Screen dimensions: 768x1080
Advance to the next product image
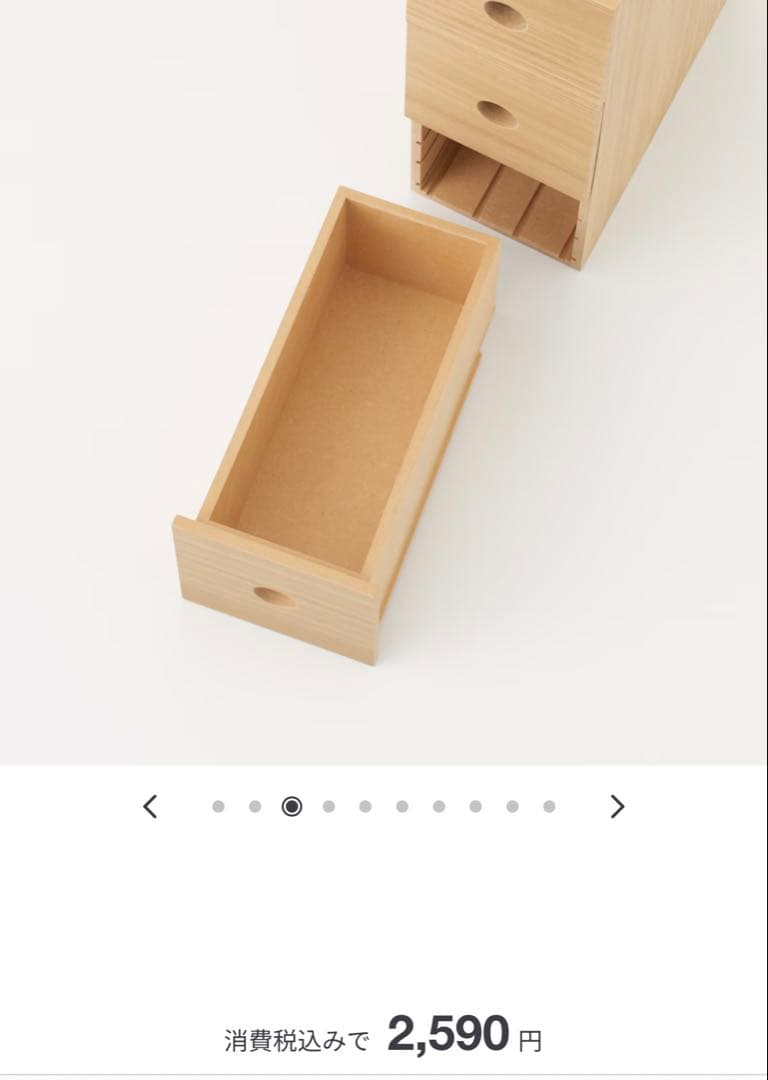(x=617, y=806)
